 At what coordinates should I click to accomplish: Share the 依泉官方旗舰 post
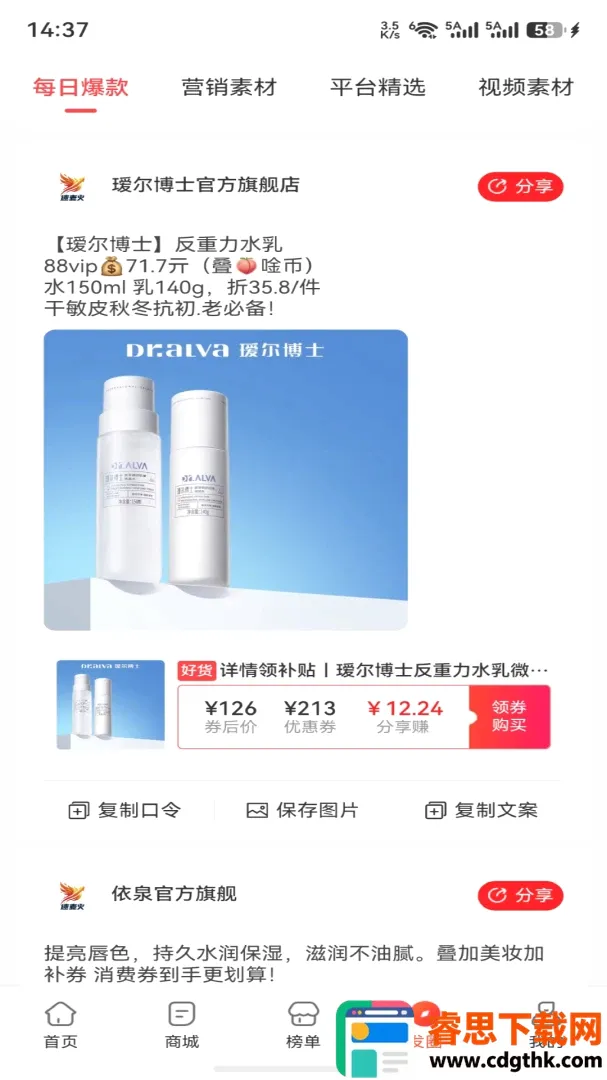(520, 895)
